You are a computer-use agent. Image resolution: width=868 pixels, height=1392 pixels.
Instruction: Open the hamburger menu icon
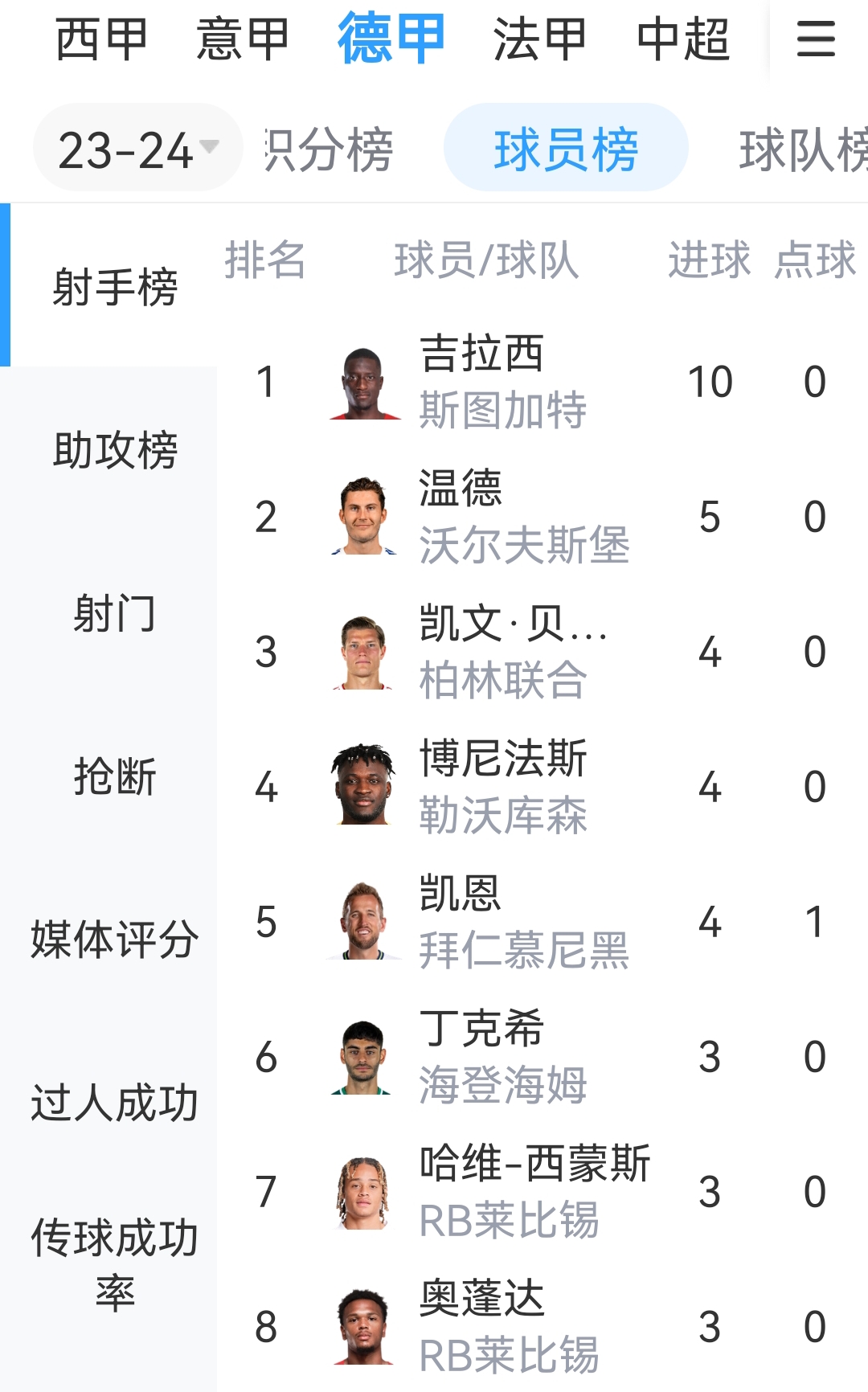click(x=816, y=39)
